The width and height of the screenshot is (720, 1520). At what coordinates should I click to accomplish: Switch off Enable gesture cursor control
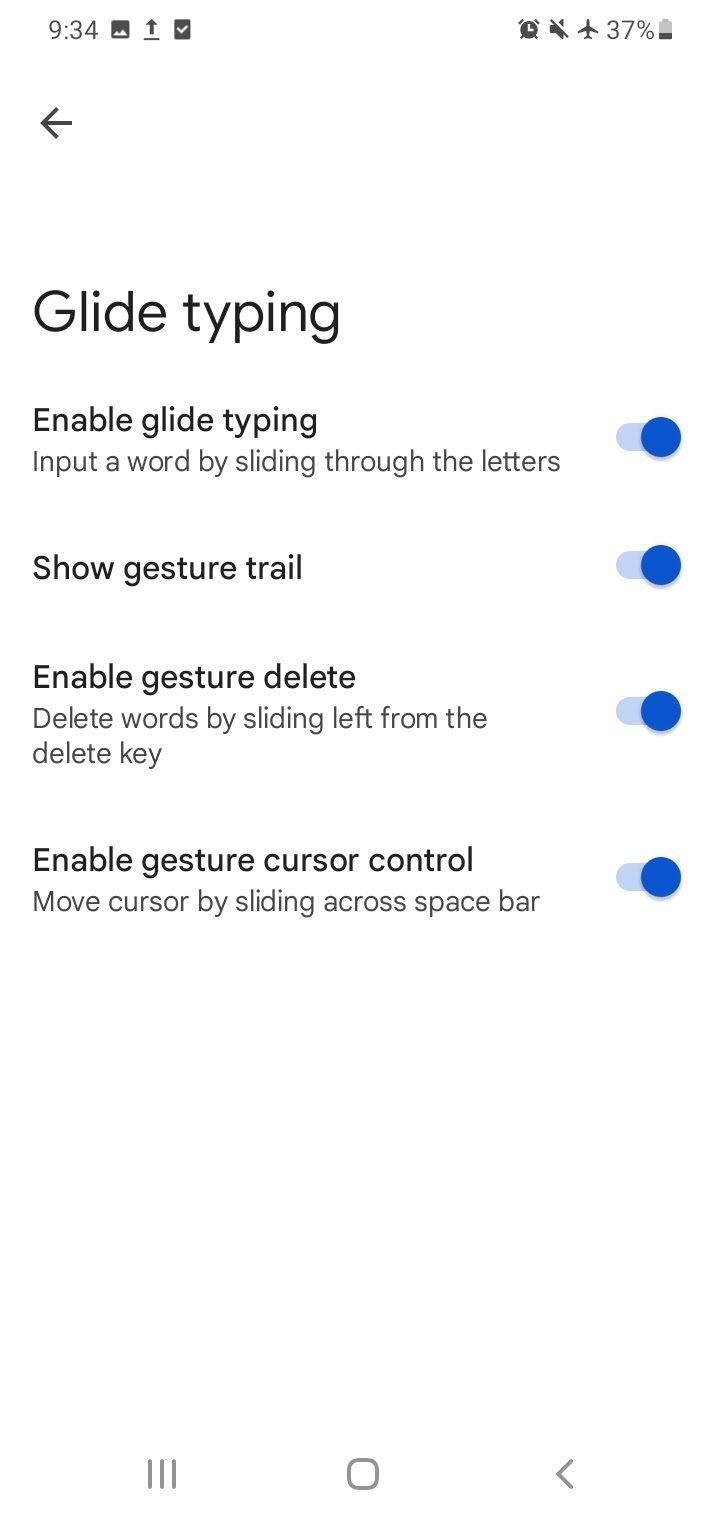(648, 878)
